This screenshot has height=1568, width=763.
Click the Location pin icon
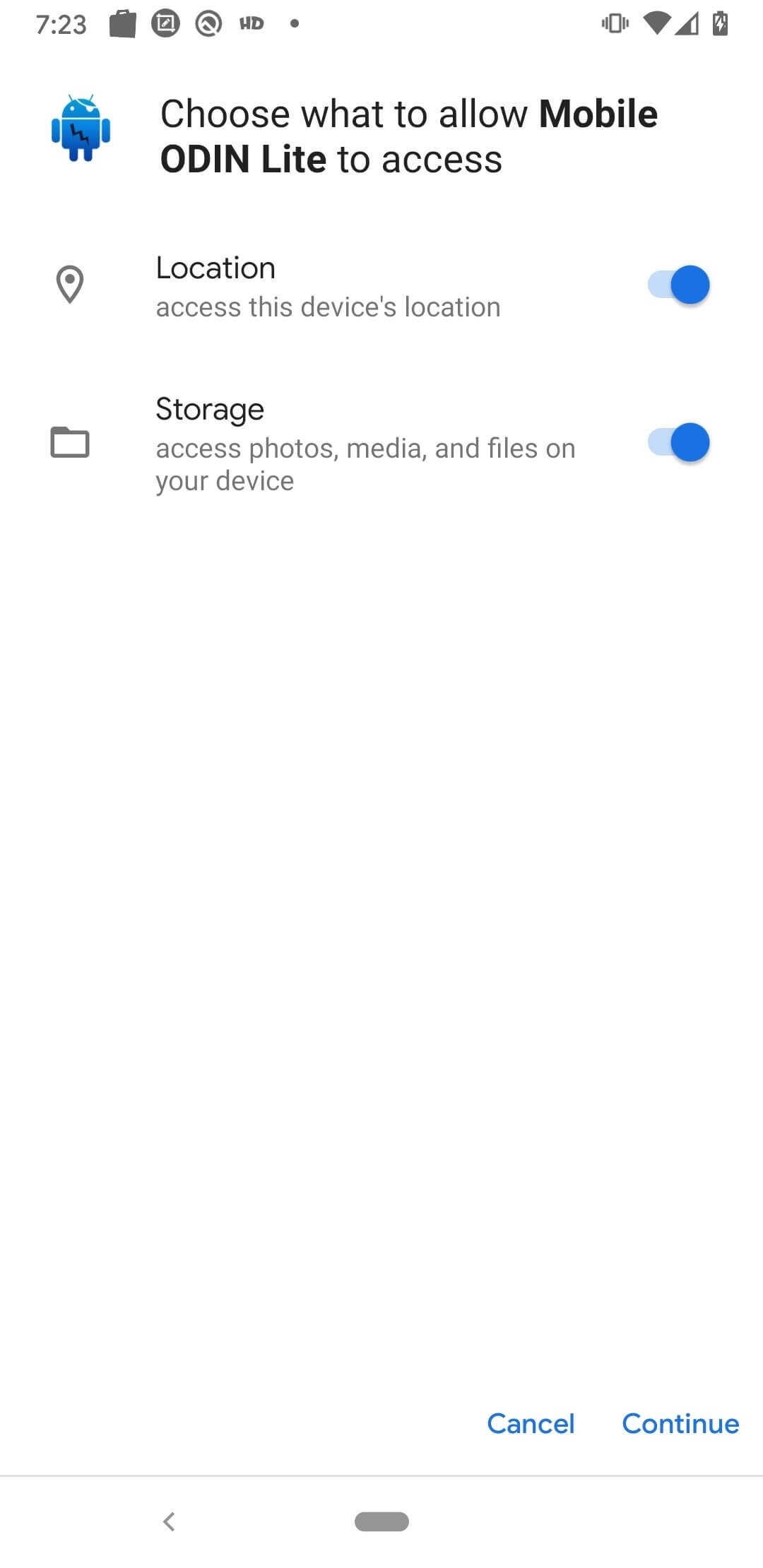[71, 285]
